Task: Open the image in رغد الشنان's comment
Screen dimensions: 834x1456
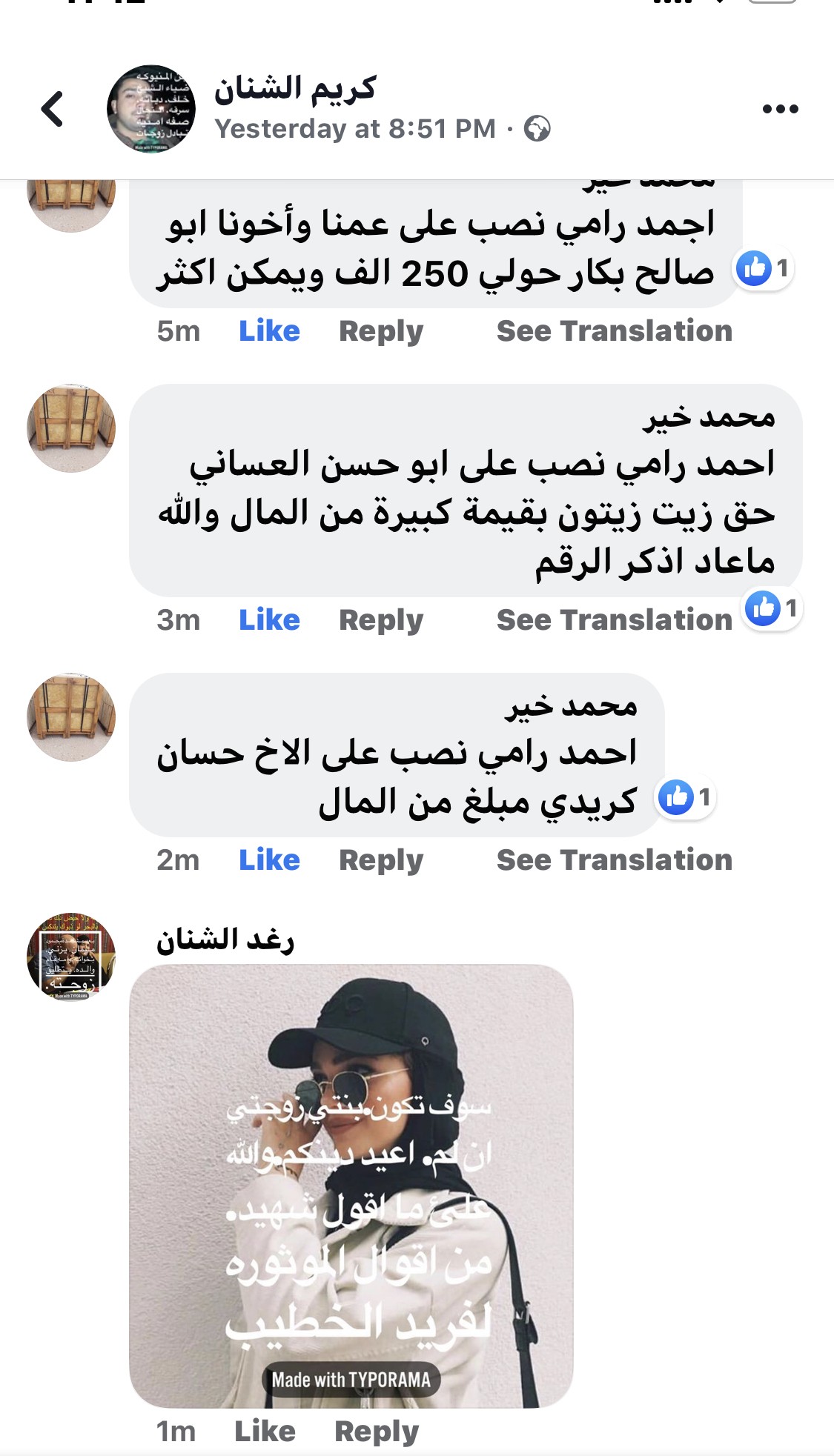Action: coord(351,1186)
